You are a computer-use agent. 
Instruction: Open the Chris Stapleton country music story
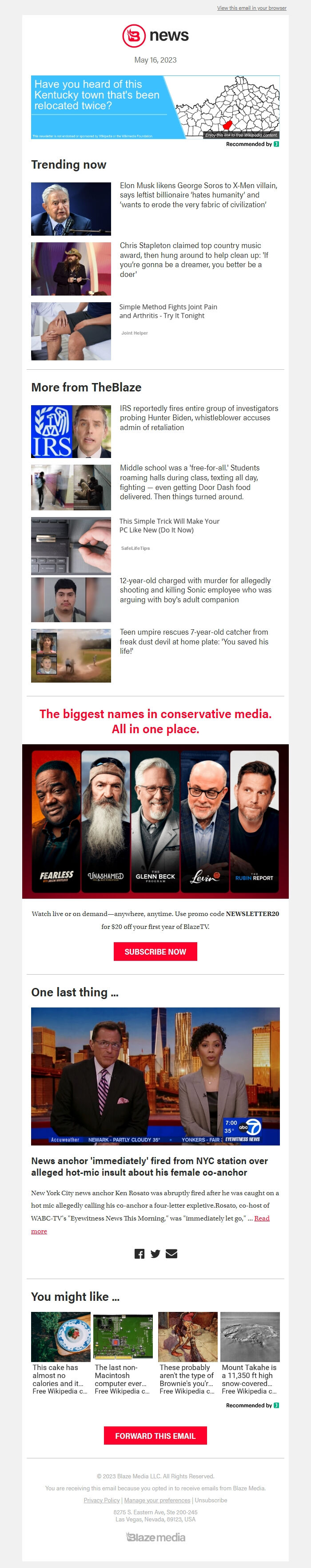pos(194,260)
